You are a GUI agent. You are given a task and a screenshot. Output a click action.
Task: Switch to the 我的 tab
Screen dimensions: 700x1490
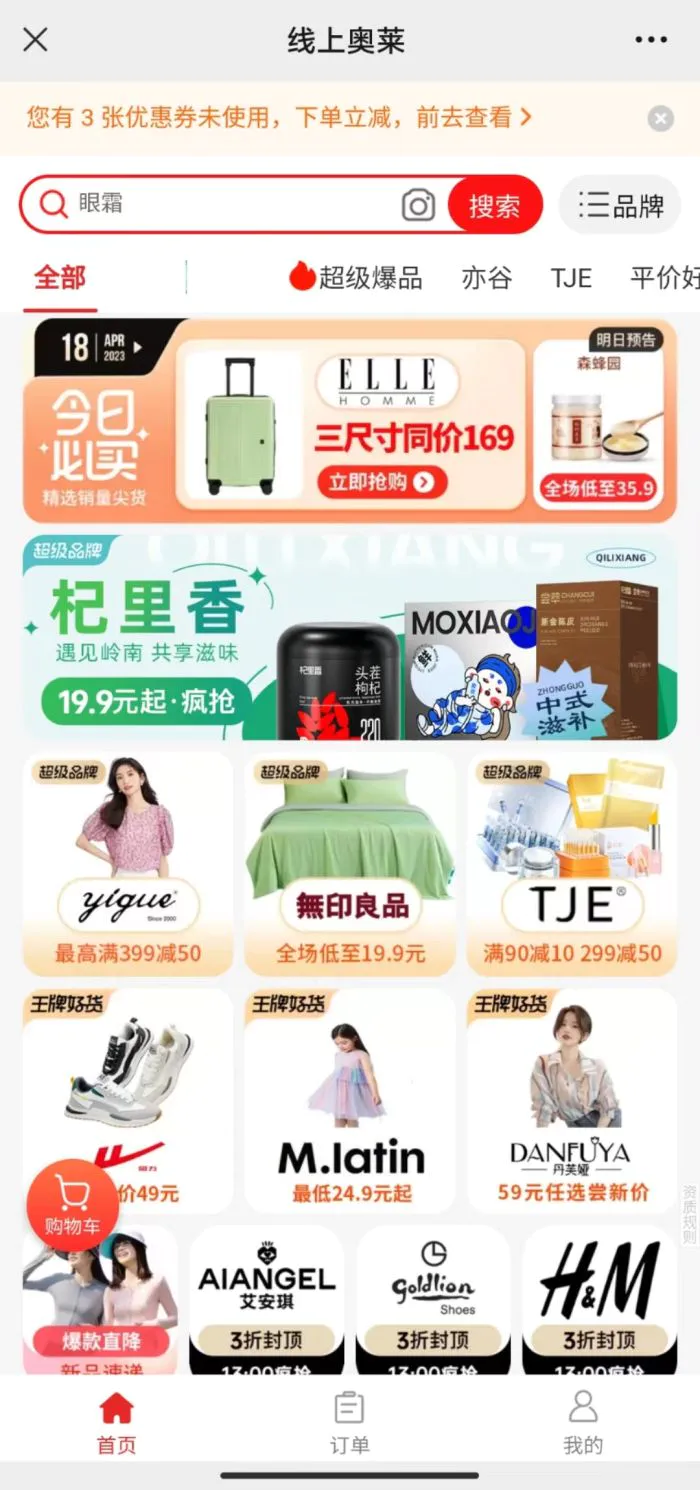point(583,1421)
